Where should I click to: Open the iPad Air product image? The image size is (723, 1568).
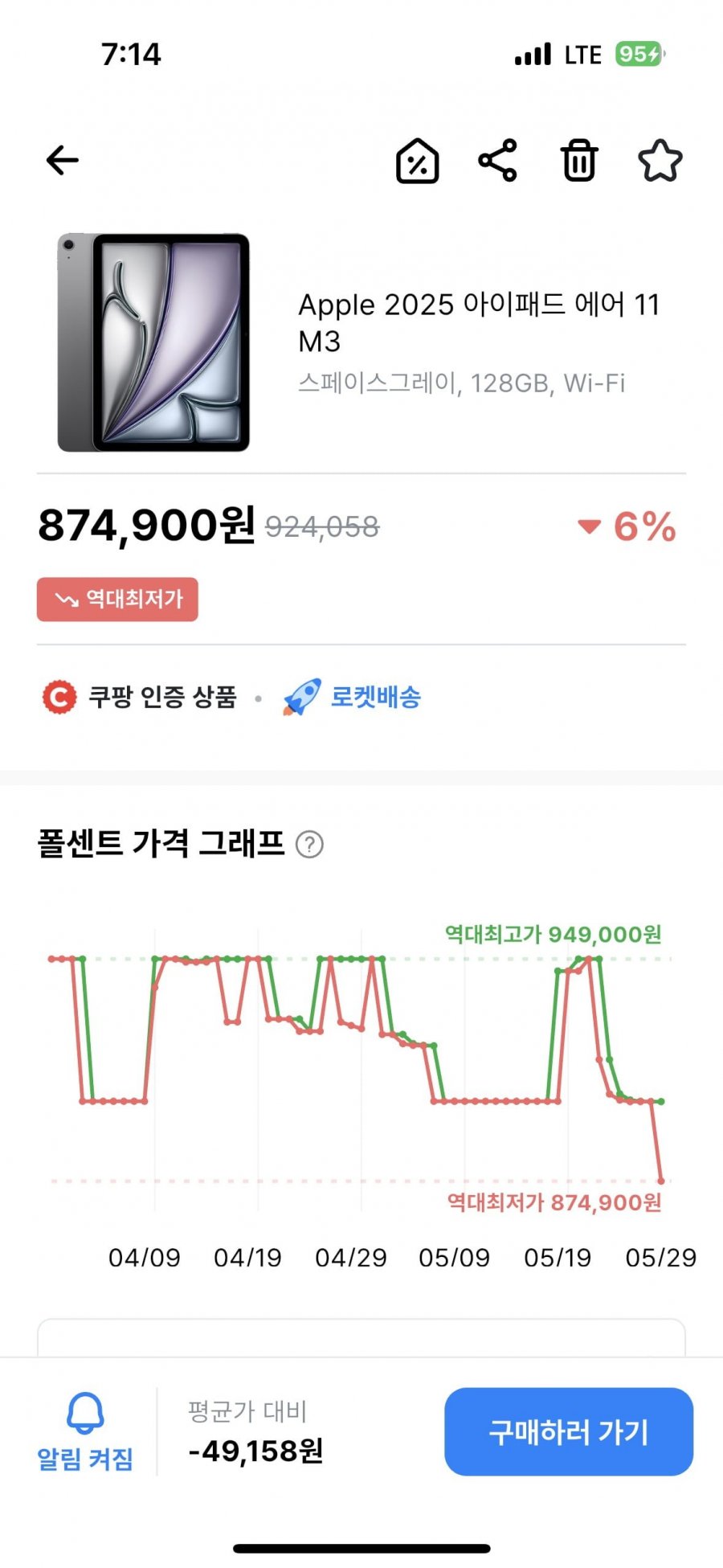154,342
